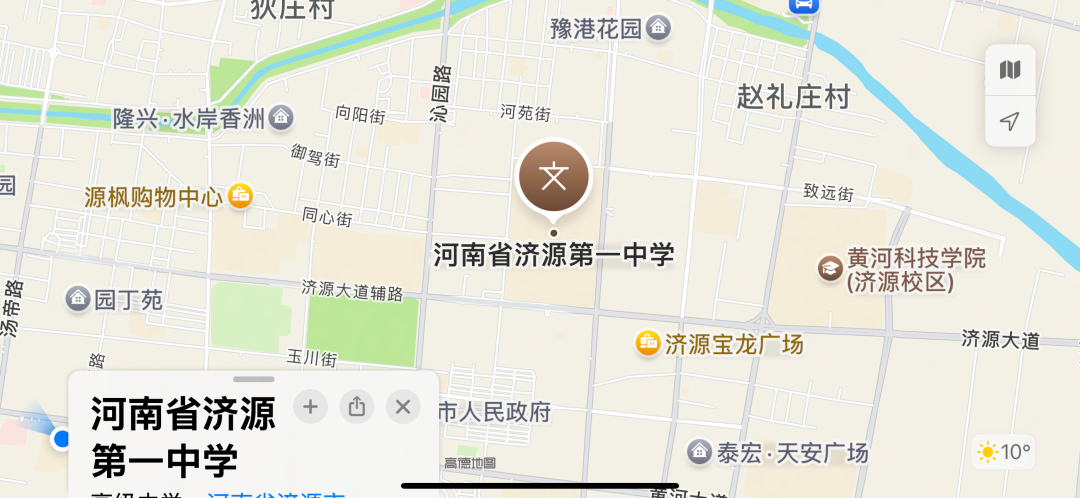Open 黄河科技学院 (济源校区) marker
This screenshot has height=498, width=1080.
(829, 268)
